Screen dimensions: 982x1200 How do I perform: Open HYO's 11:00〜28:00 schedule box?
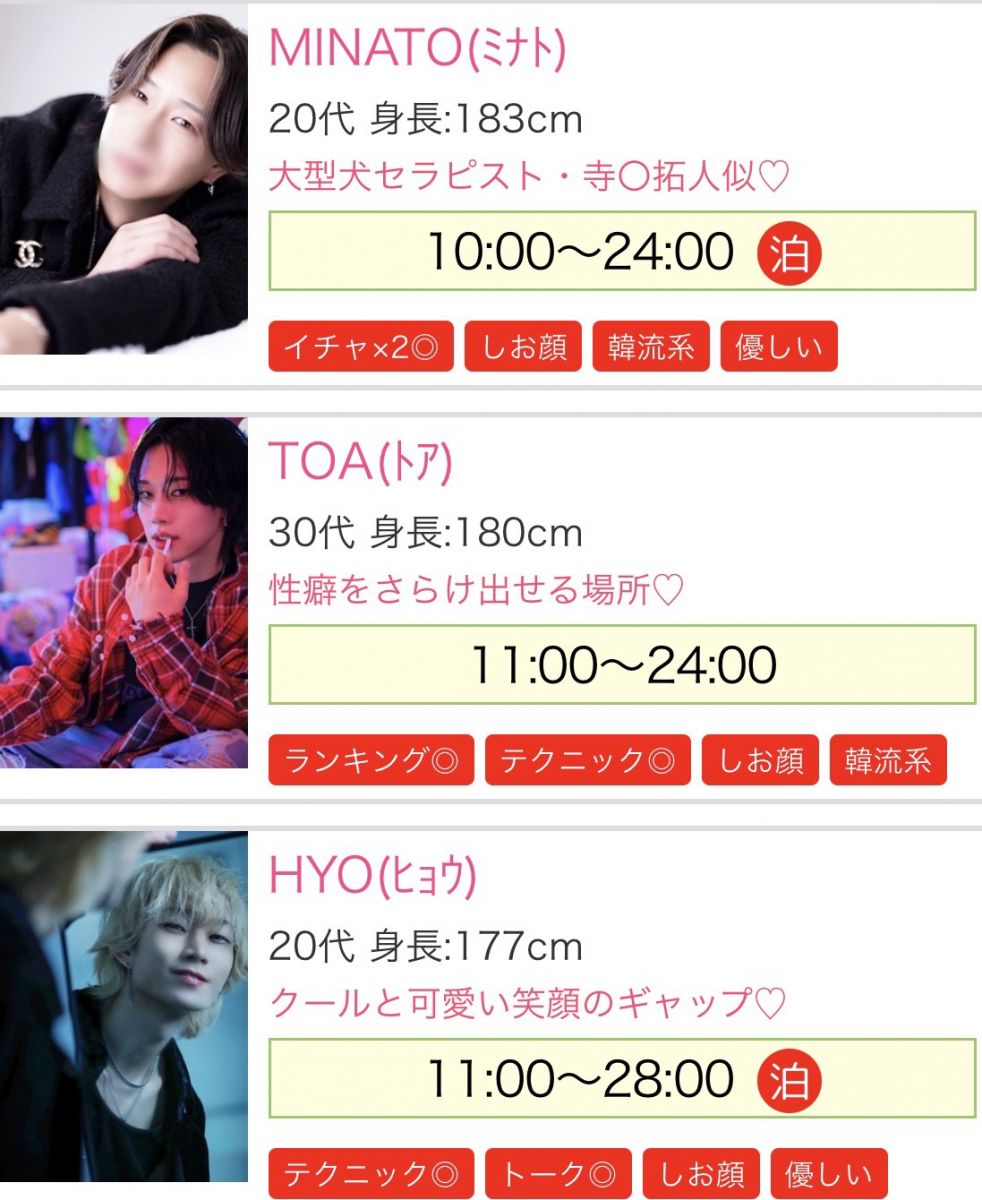point(621,1078)
